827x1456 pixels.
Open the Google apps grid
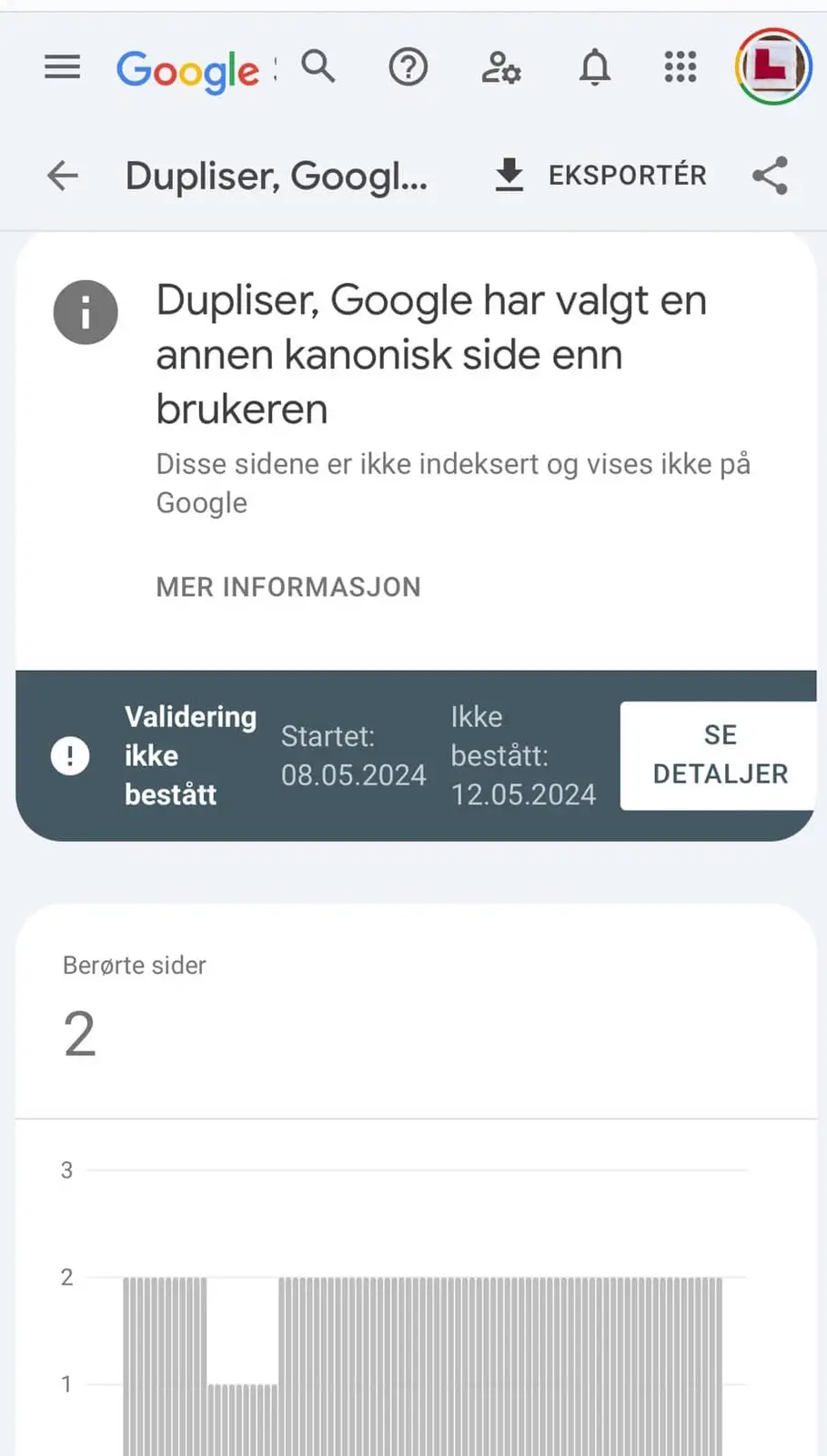[681, 67]
